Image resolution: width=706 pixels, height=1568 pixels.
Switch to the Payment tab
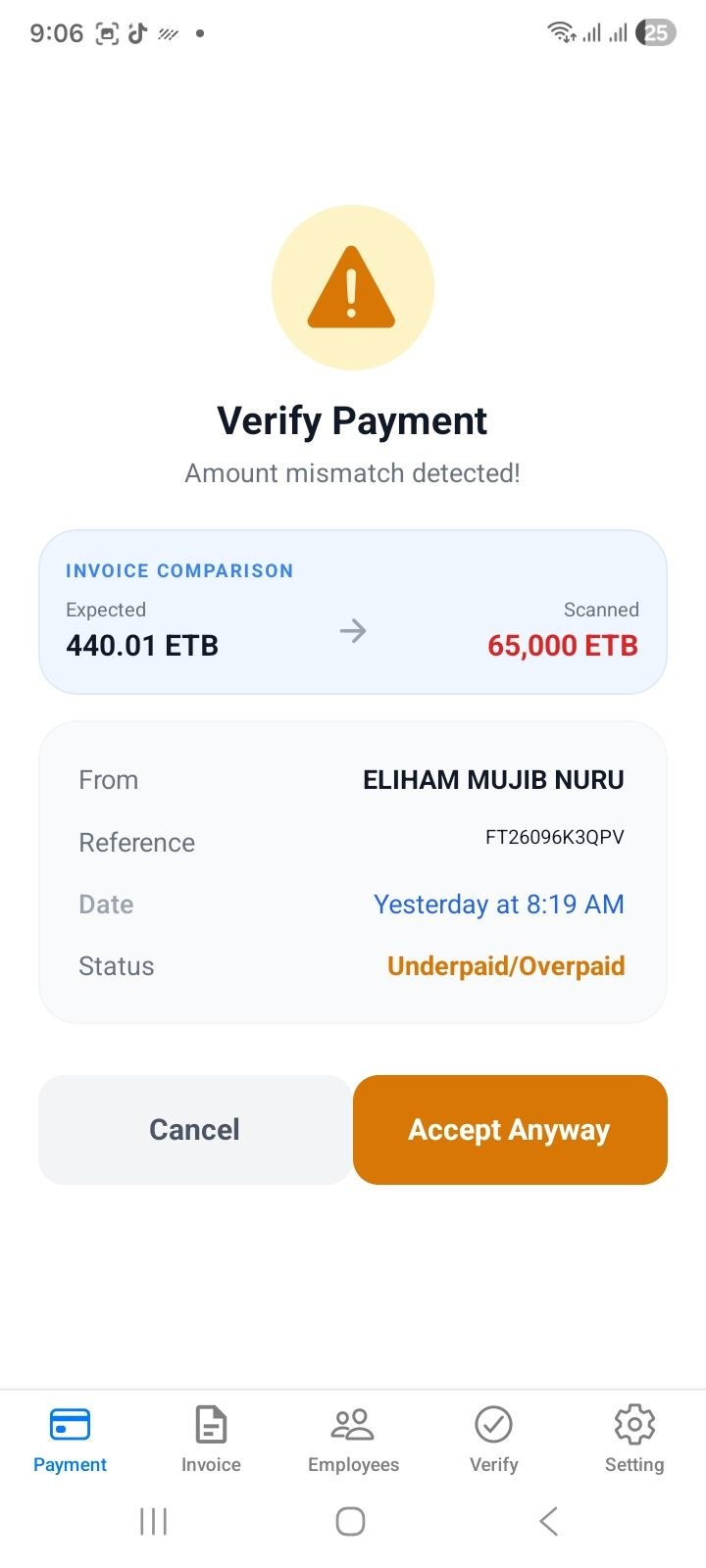(70, 1439)
